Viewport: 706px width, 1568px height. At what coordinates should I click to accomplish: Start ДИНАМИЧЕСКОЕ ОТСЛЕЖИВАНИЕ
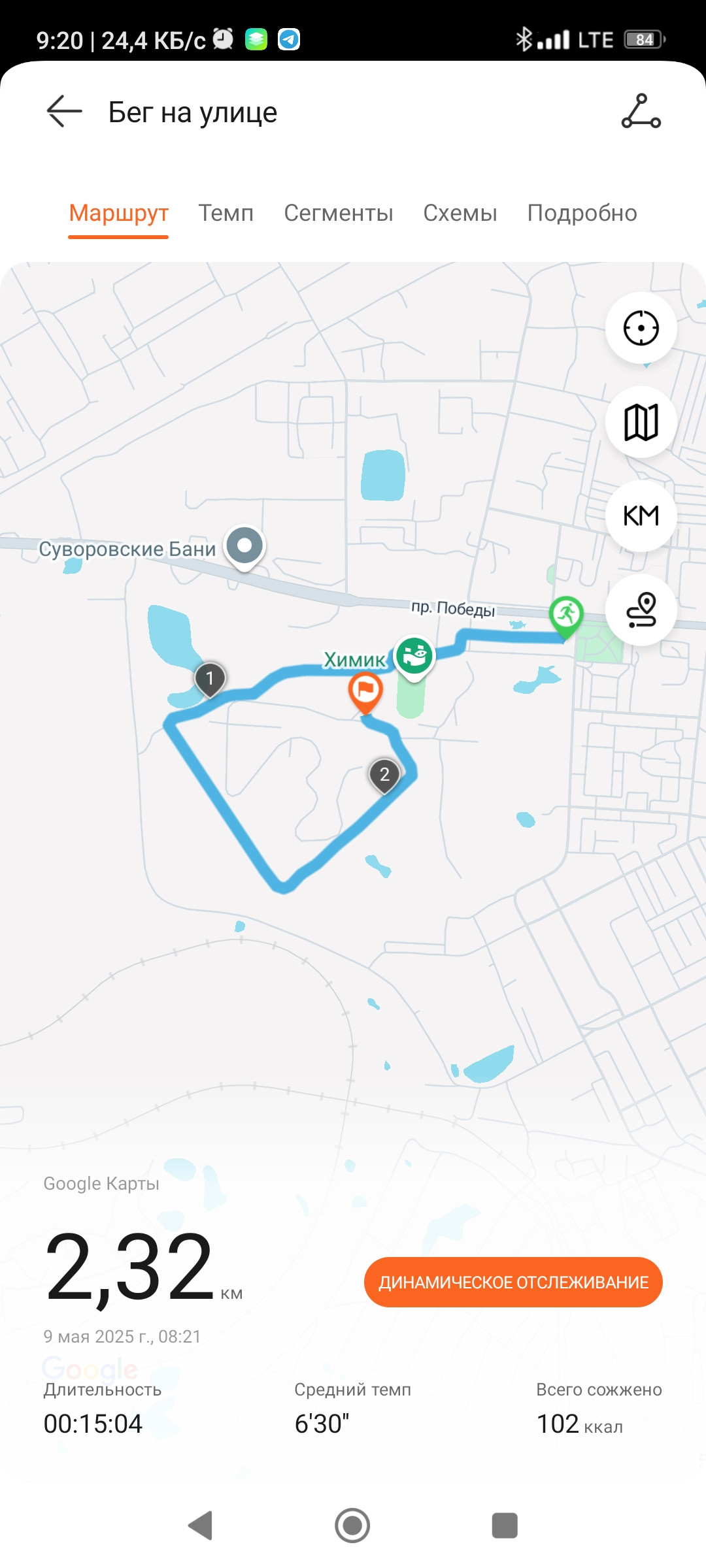513,1282
